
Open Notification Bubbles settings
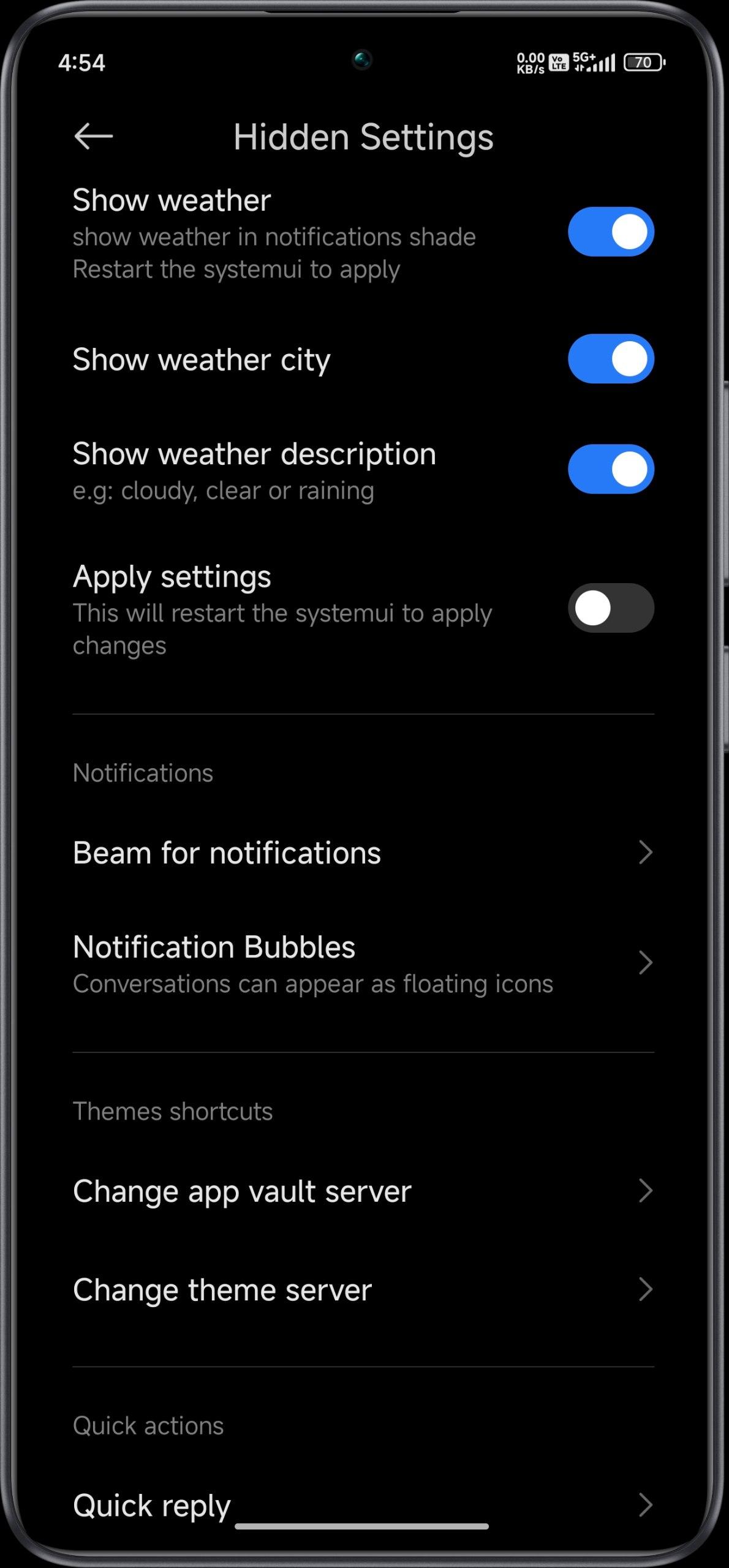tap(363, 963)
